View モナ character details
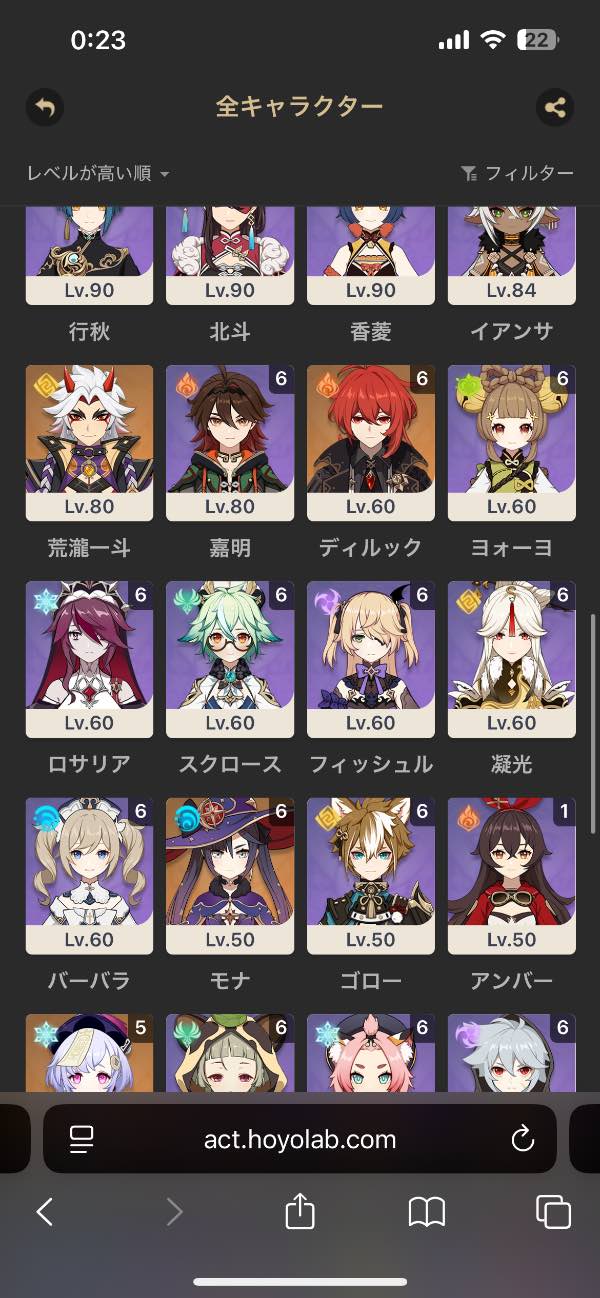The width and height of the screenshot is (600, 1298). click(230, 876)
